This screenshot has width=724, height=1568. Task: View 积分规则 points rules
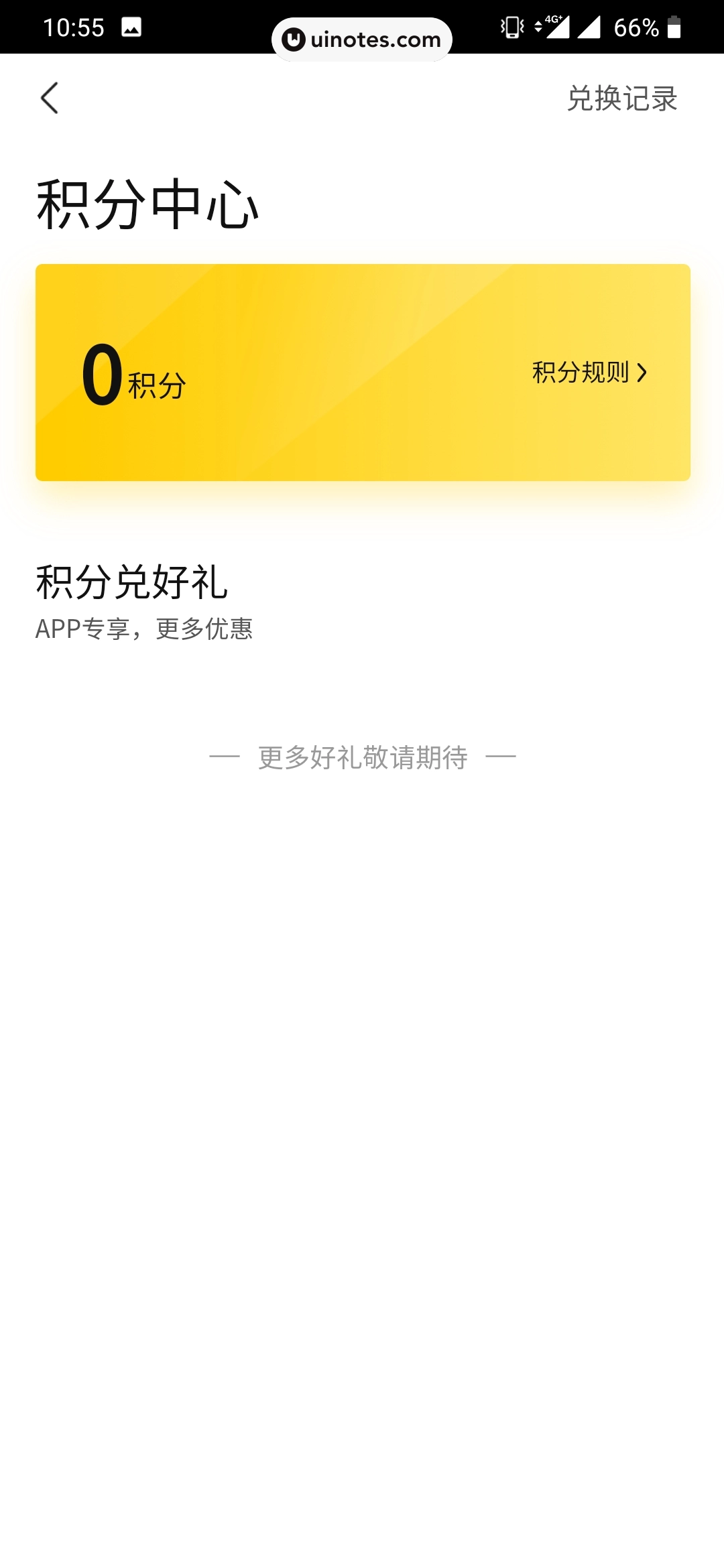click(x=589, y=372)
